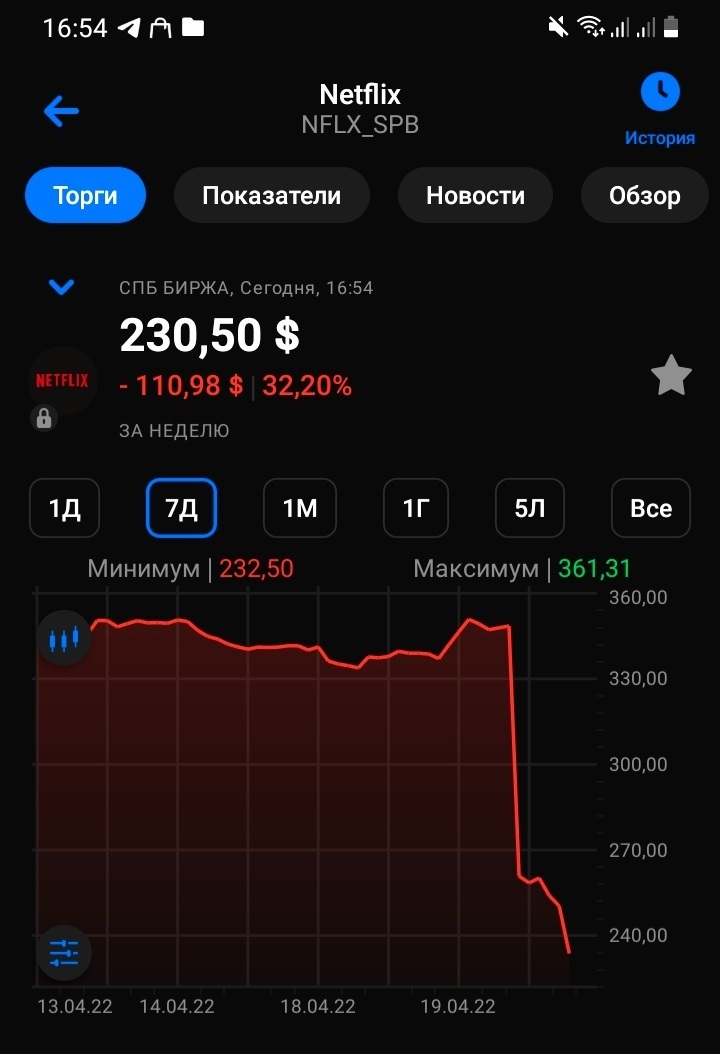This screenshot has width=720, height=1054.
Task: Switch to the Новости tab
Action: [475, 195]
